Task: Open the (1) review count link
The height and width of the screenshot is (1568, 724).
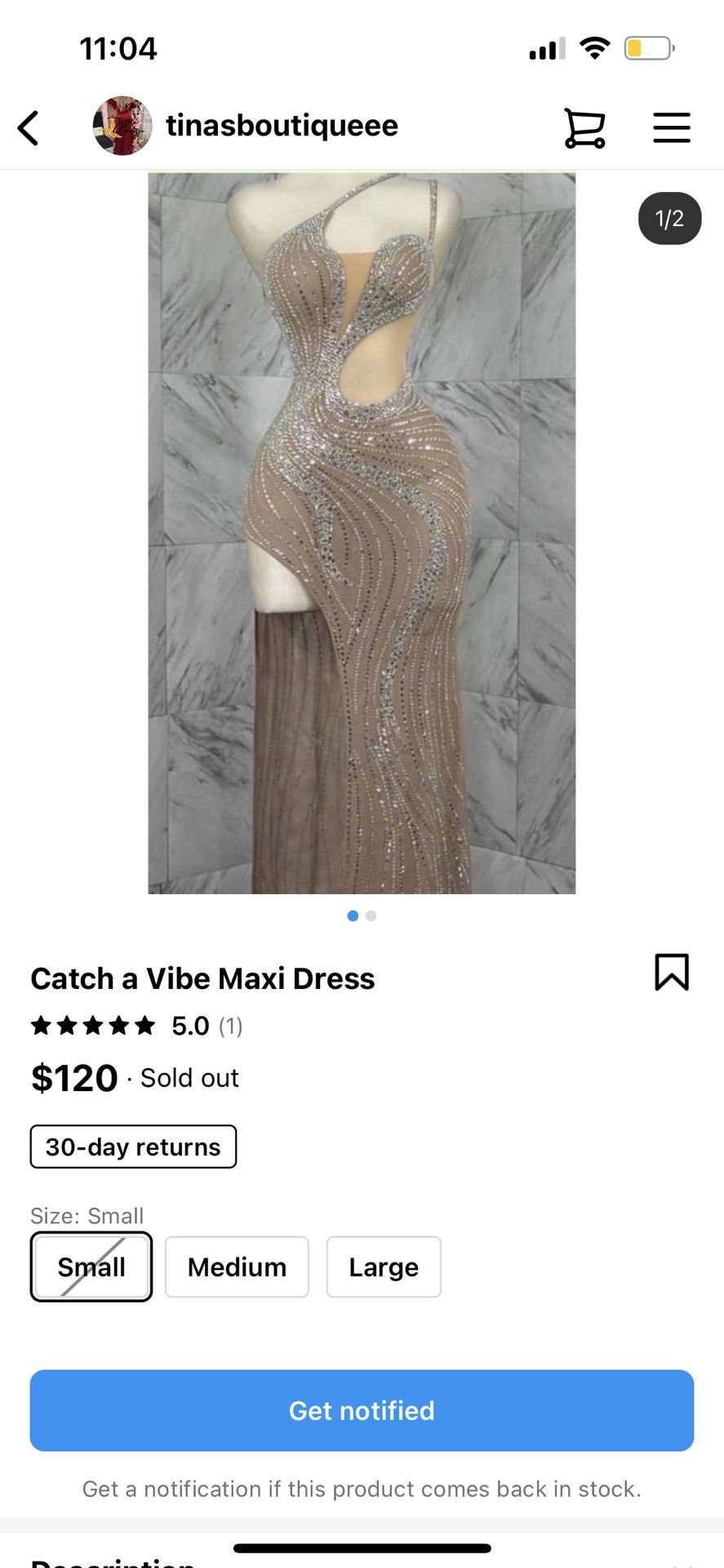Action: pyautogui.click(x=230, y=1026)
